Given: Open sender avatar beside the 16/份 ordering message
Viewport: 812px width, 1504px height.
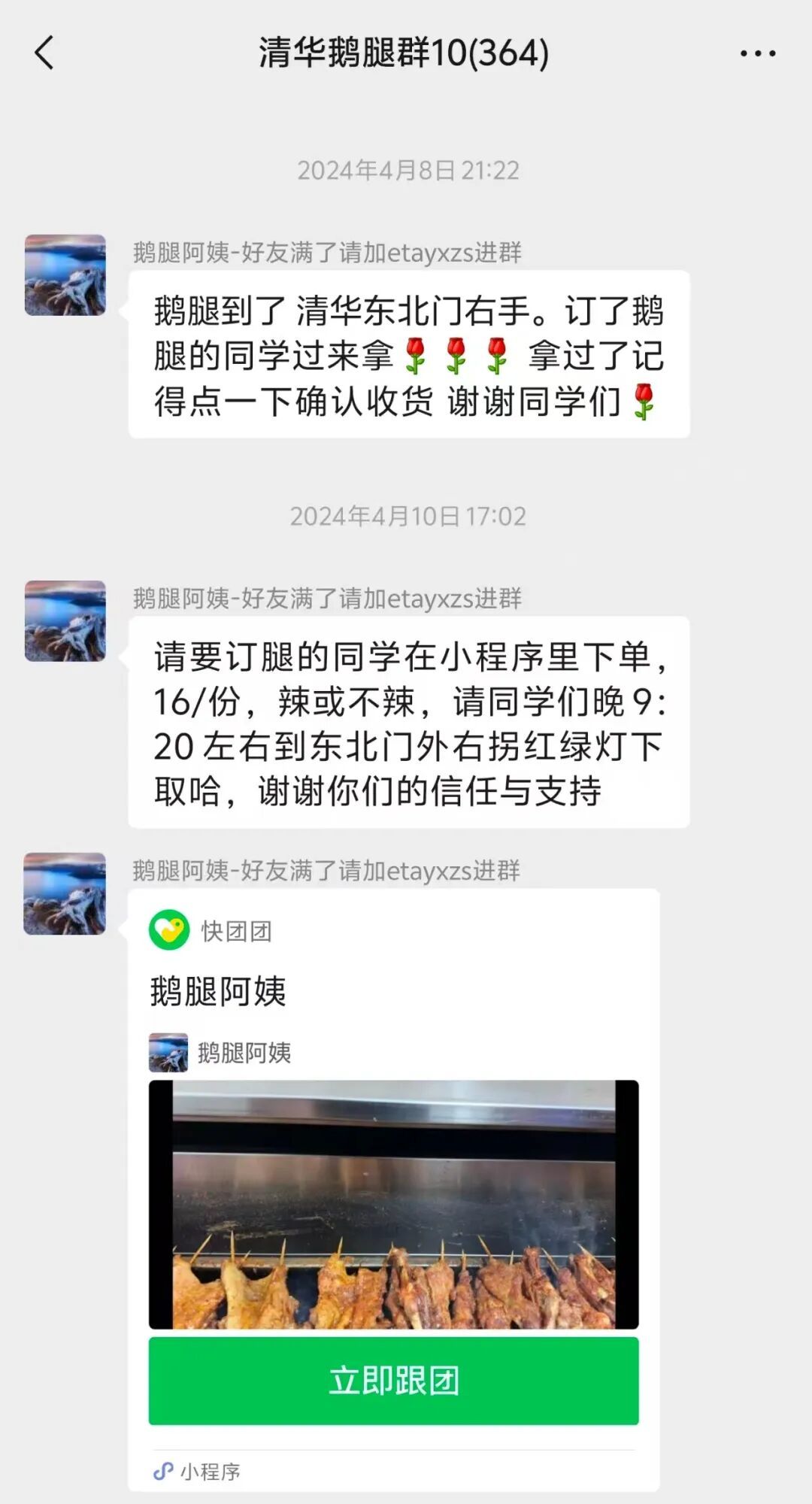Looking at the screenshot, I should [65, 621].
